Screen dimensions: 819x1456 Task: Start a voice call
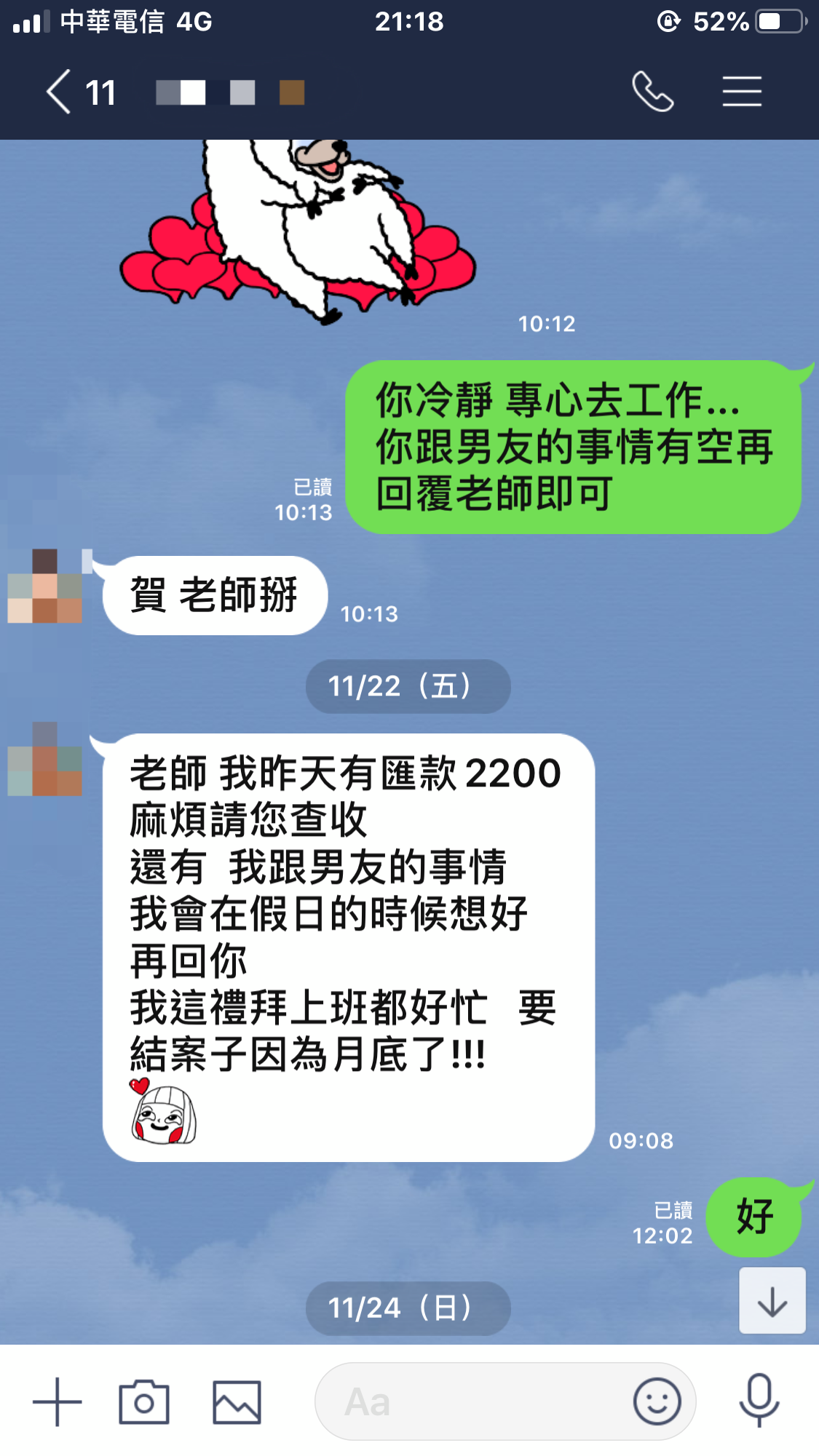click(x=653, y=92)
